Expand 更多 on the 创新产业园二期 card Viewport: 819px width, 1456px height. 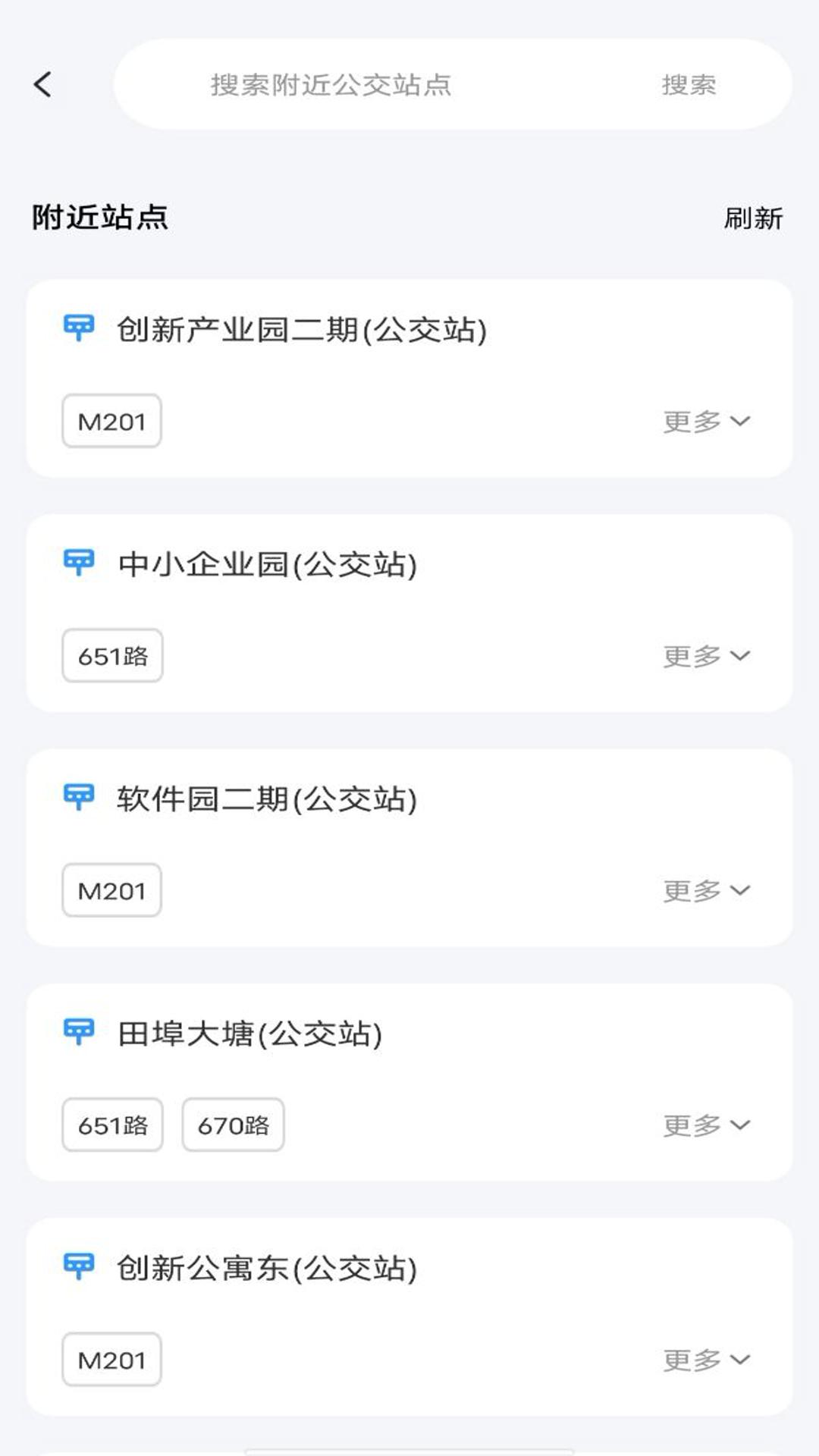[x=707, y=422]
